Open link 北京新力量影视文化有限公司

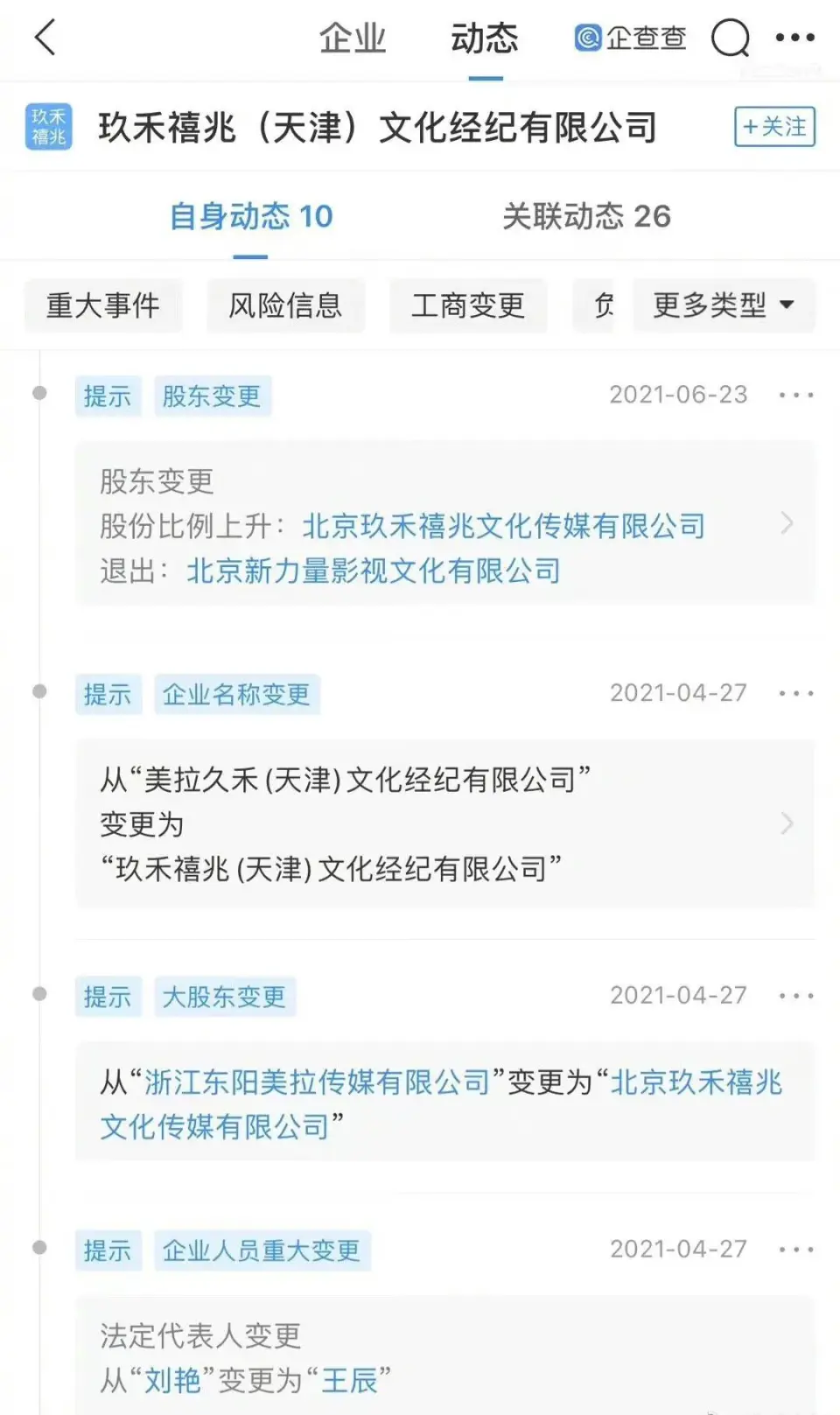click(x=374, y=571)
